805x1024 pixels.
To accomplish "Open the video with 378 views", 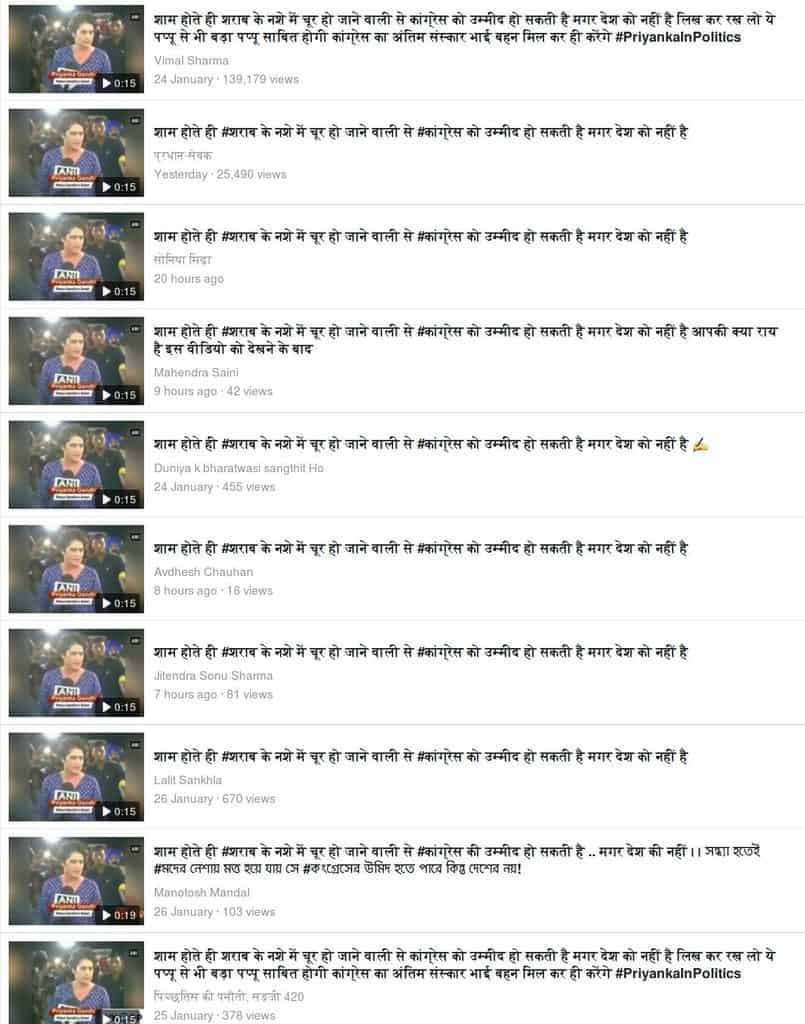I will [76, 985].
